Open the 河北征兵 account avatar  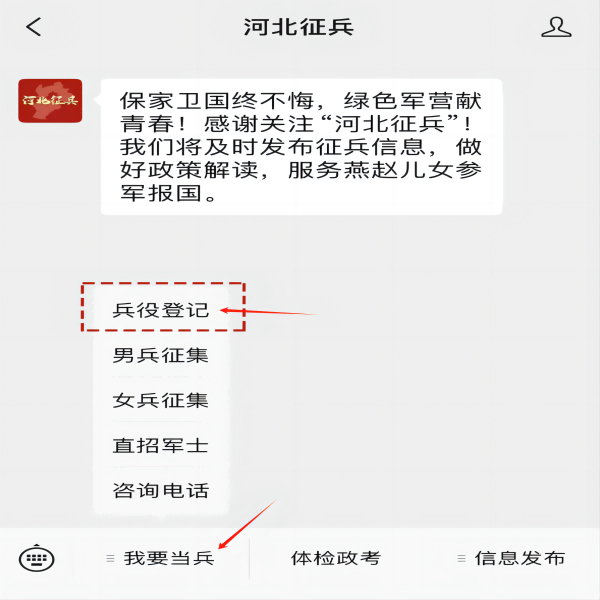[x=50, y=100]
